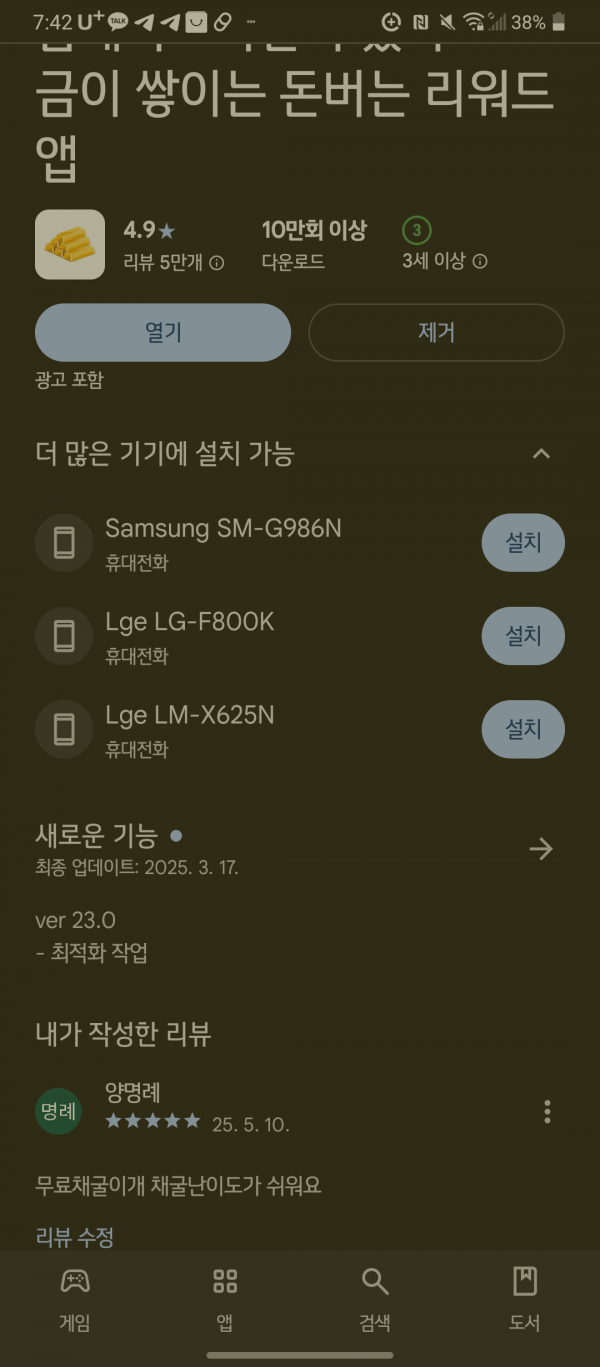Viewport: 600px width, 1367px height.
Task: Switch to the 검색 tab
Action: [375, 1299]
